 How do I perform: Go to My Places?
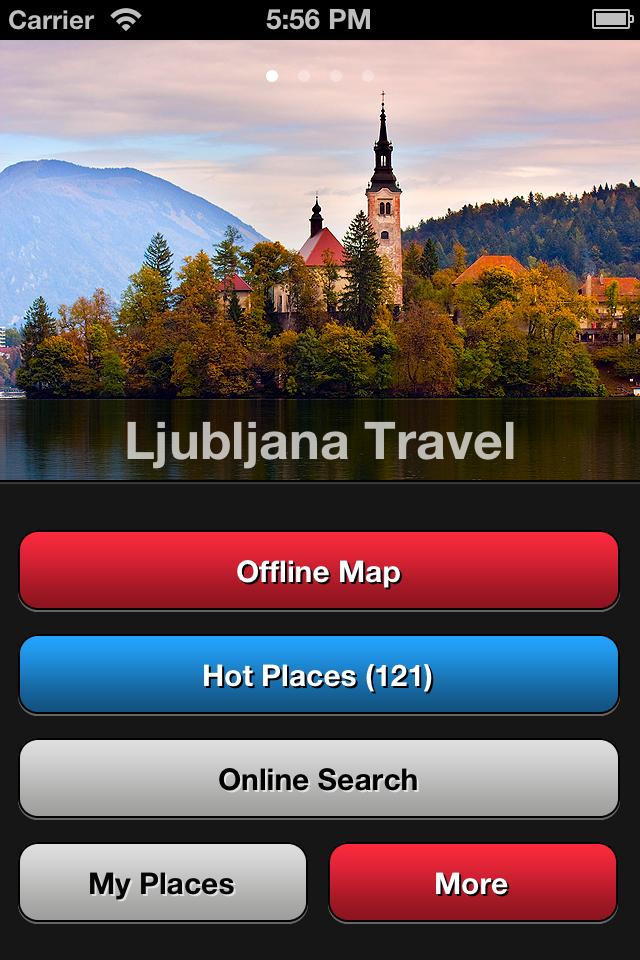tap(162, 883)
